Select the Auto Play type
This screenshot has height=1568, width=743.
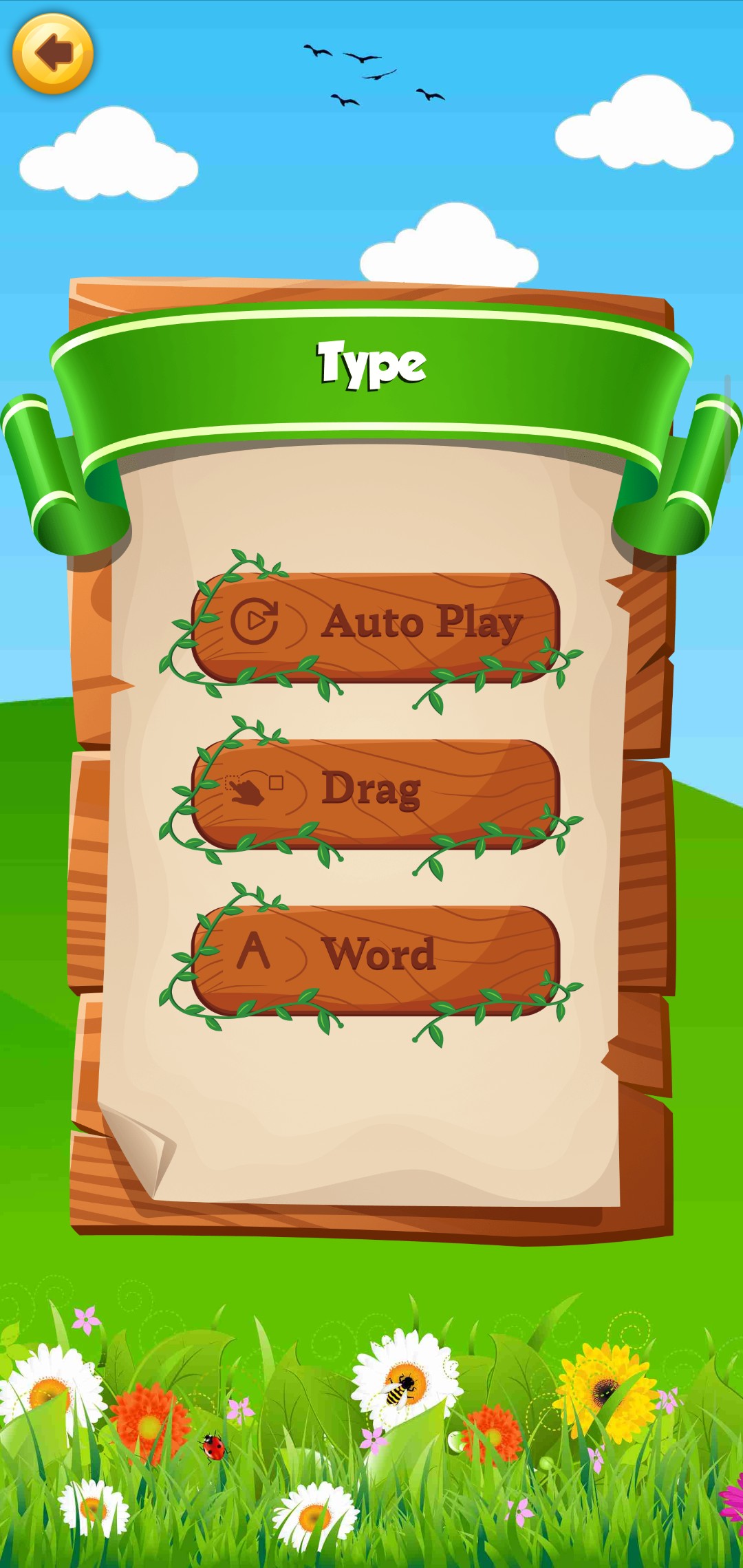(x=375, y=626)
